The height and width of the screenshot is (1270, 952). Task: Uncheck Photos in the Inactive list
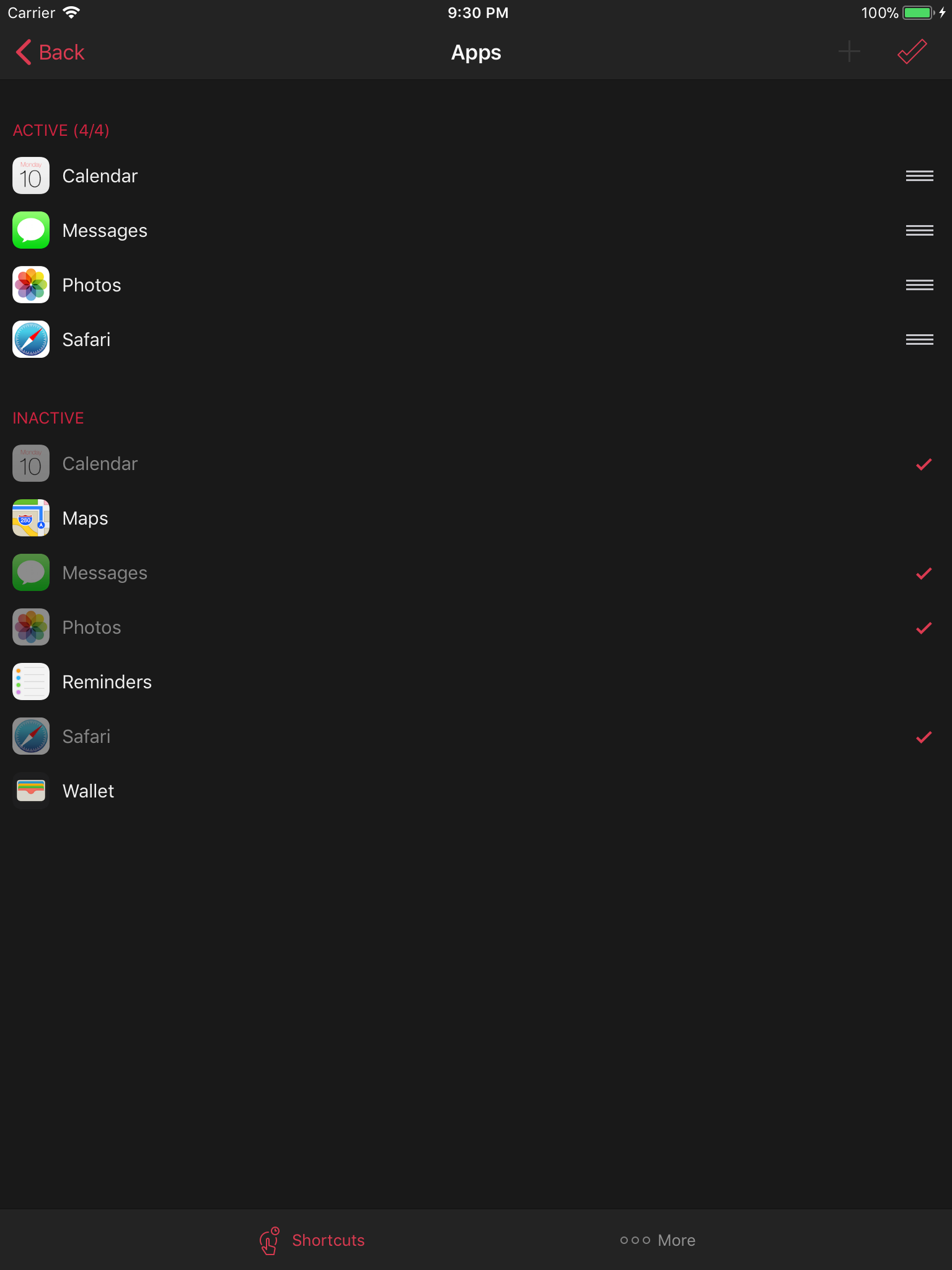click(x=923, y=628)
